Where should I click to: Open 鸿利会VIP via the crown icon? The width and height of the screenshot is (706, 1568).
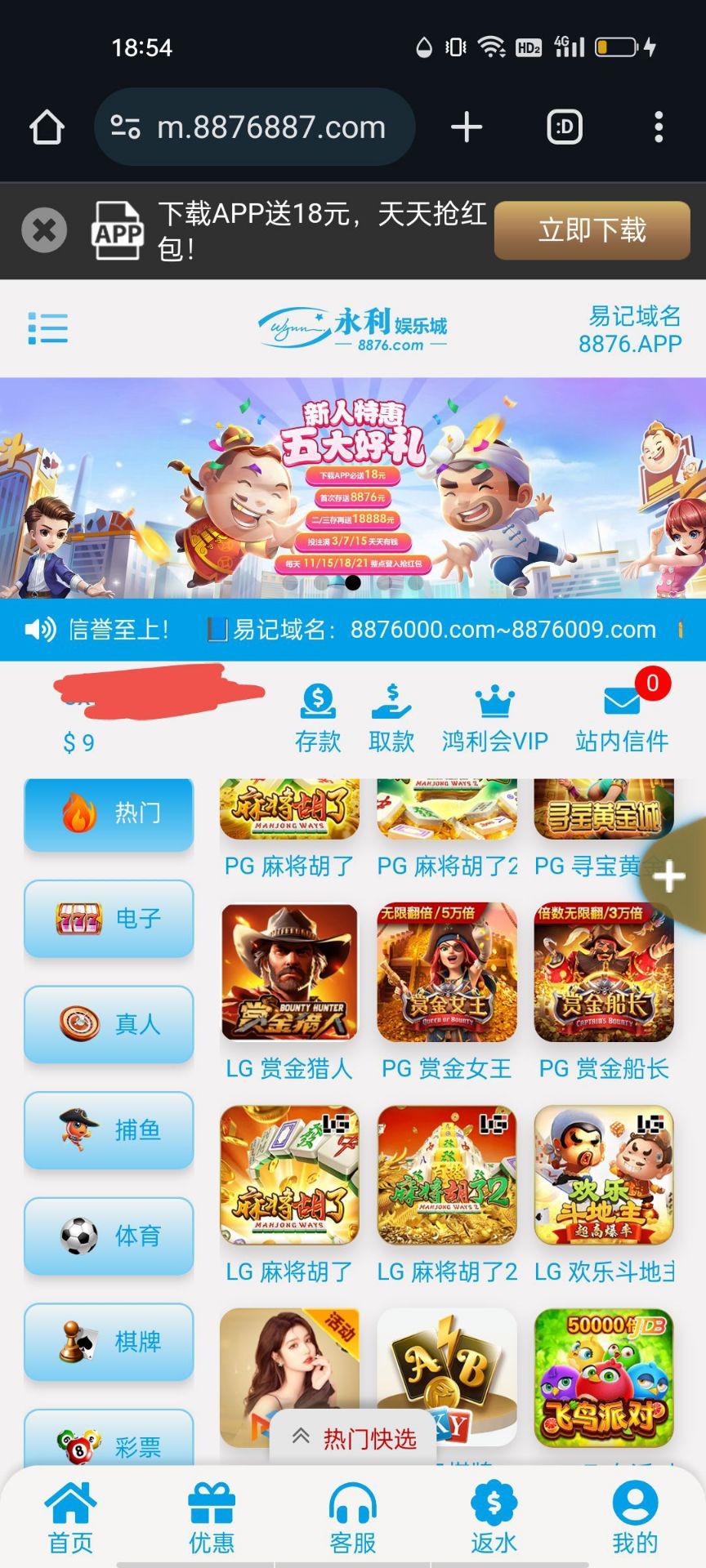tap(494, 698)
